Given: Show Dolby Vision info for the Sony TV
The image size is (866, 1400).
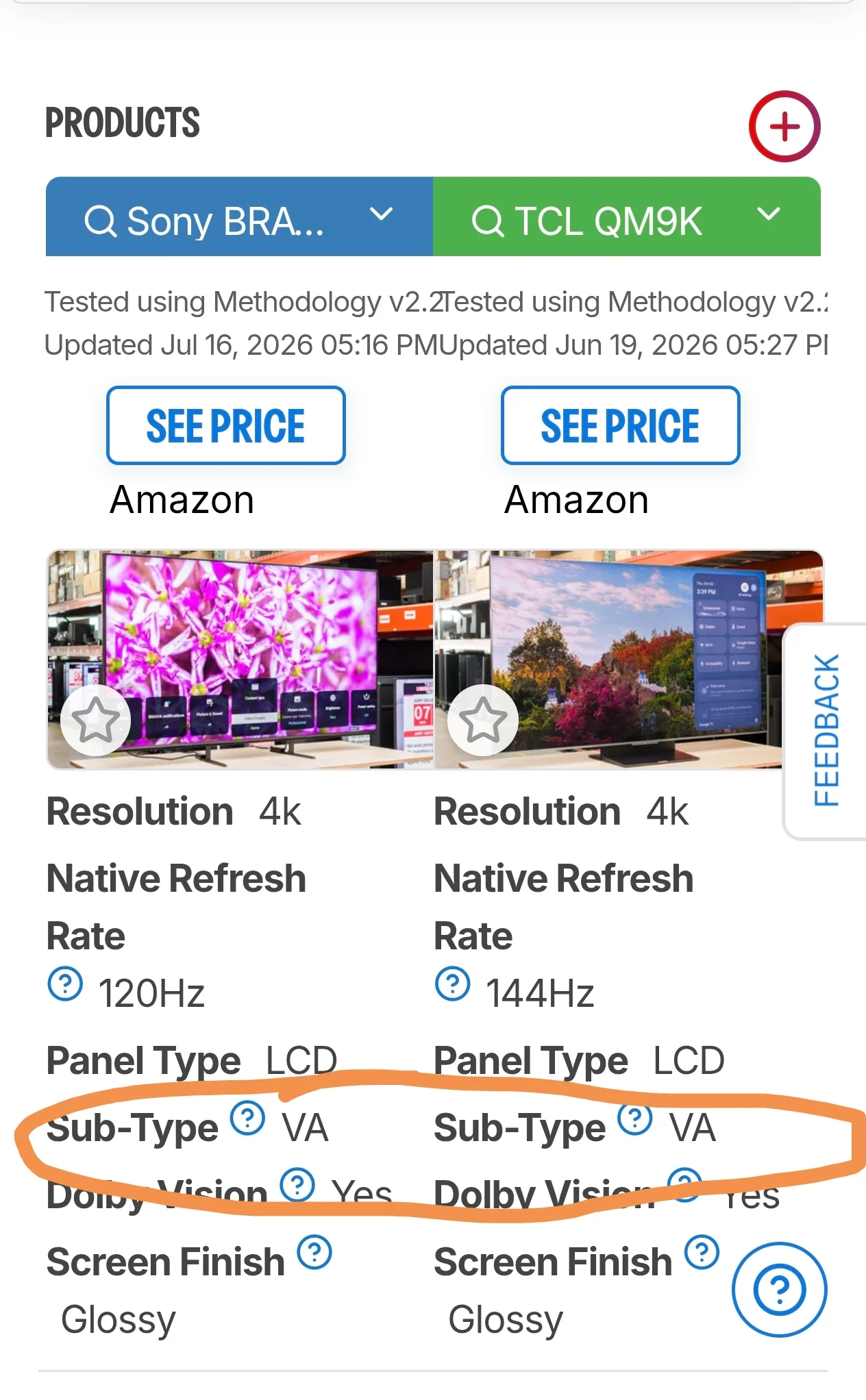Looking at the screenshot, I should click(298, 1184).
